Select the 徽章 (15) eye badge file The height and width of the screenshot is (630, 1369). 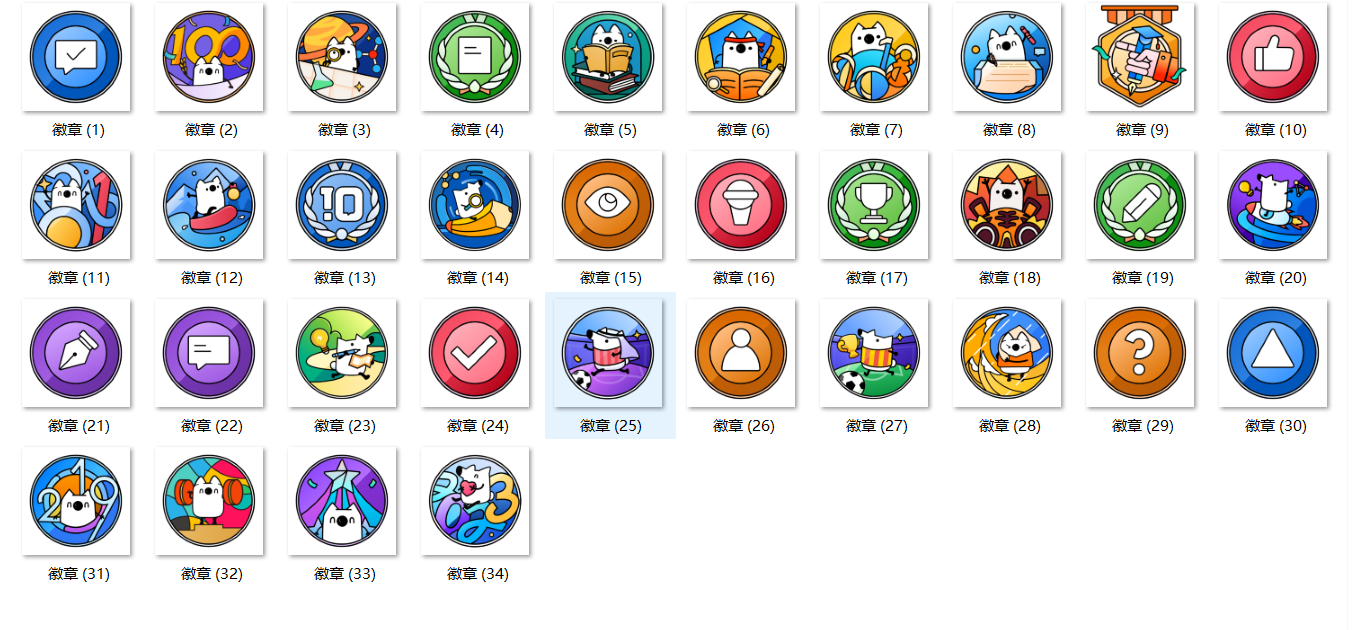pyautogui.click(x=608, y=205)
